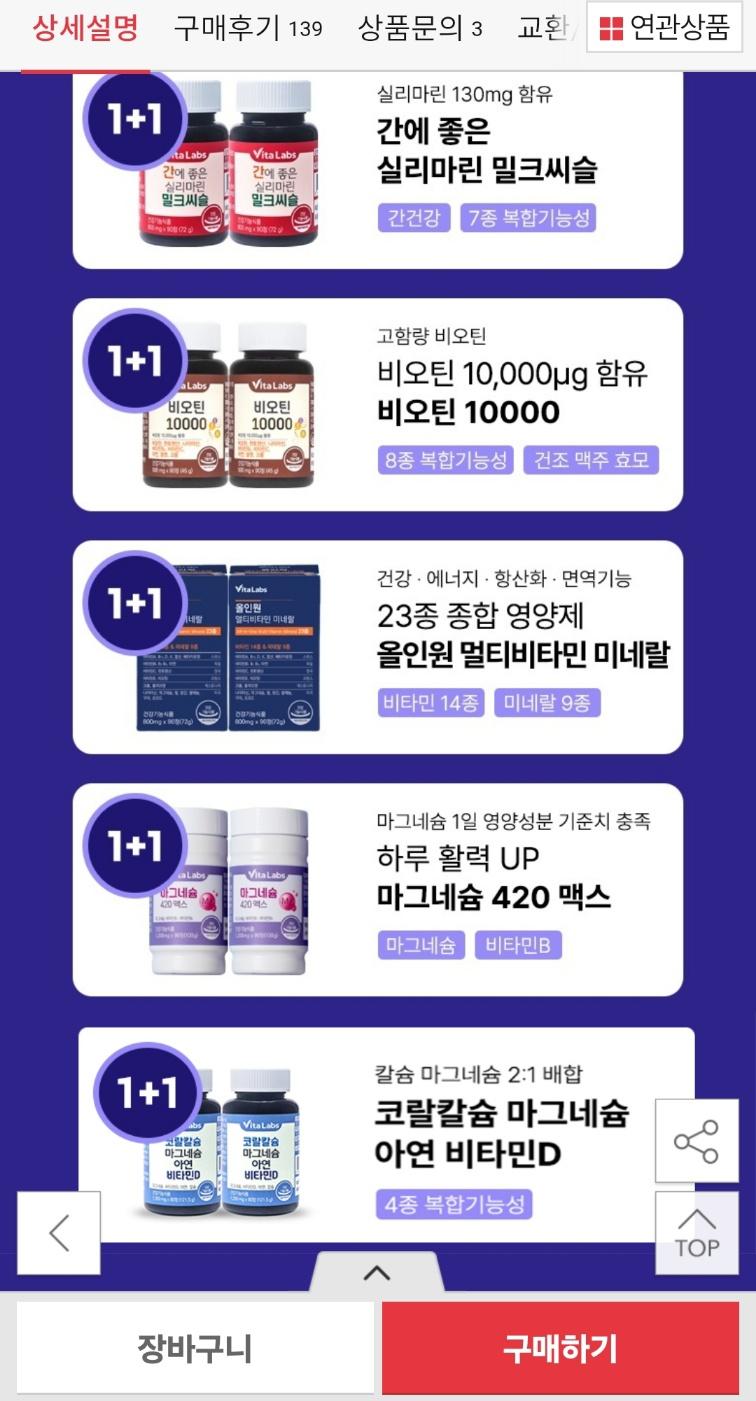Screen dimensions: 756x1401
Task: Go back with the left arrow
Action: 59,1233
